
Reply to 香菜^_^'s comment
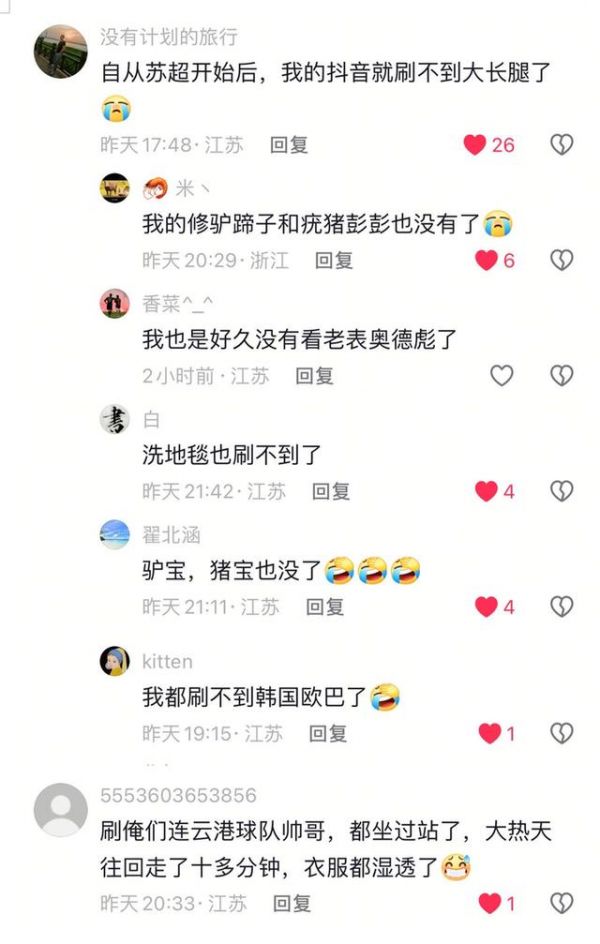(x=314, y=376)
